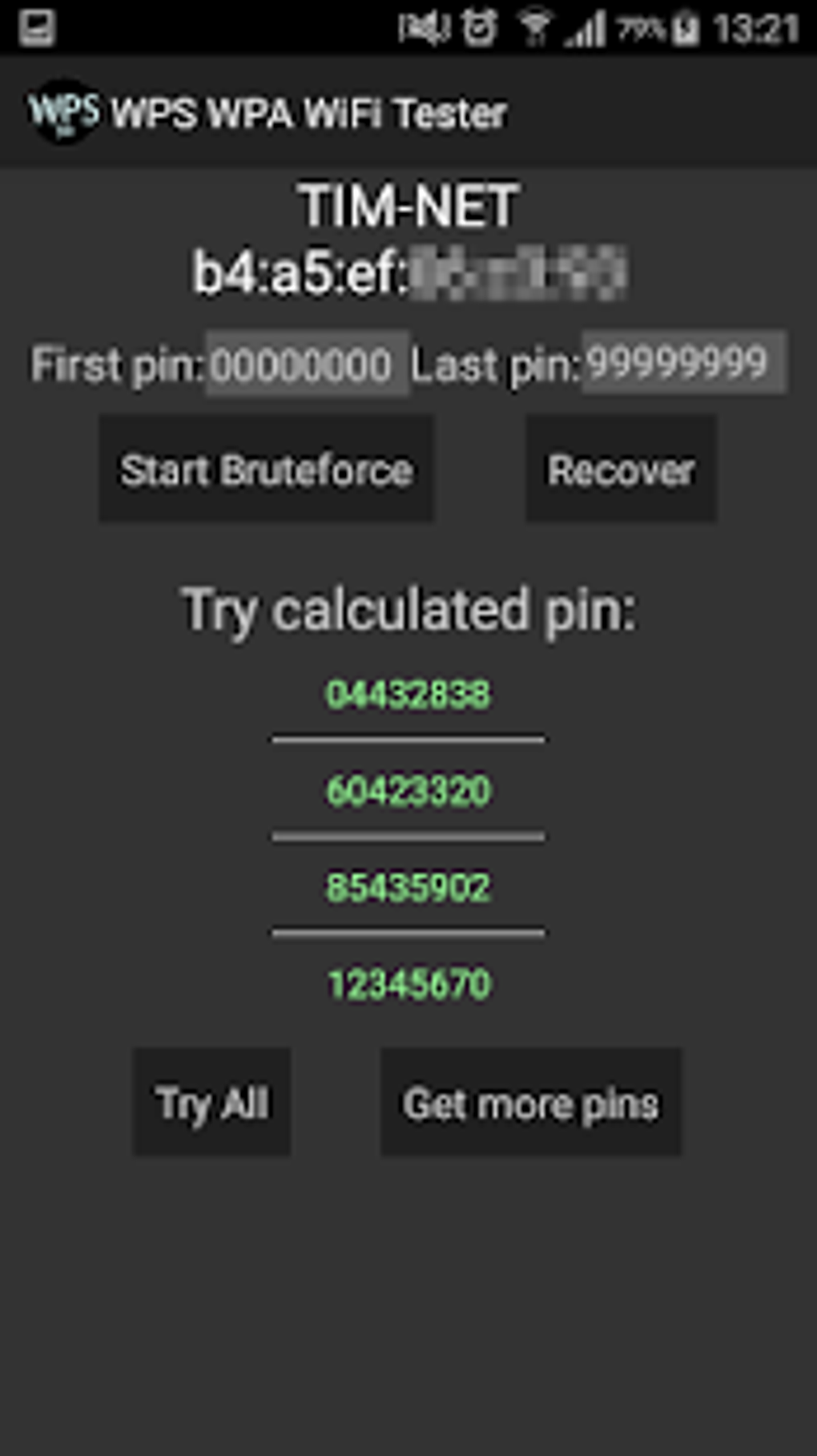817x1456 pixels.
Task: Try calculated pin 04432838
Action: (x=408, y=694)
